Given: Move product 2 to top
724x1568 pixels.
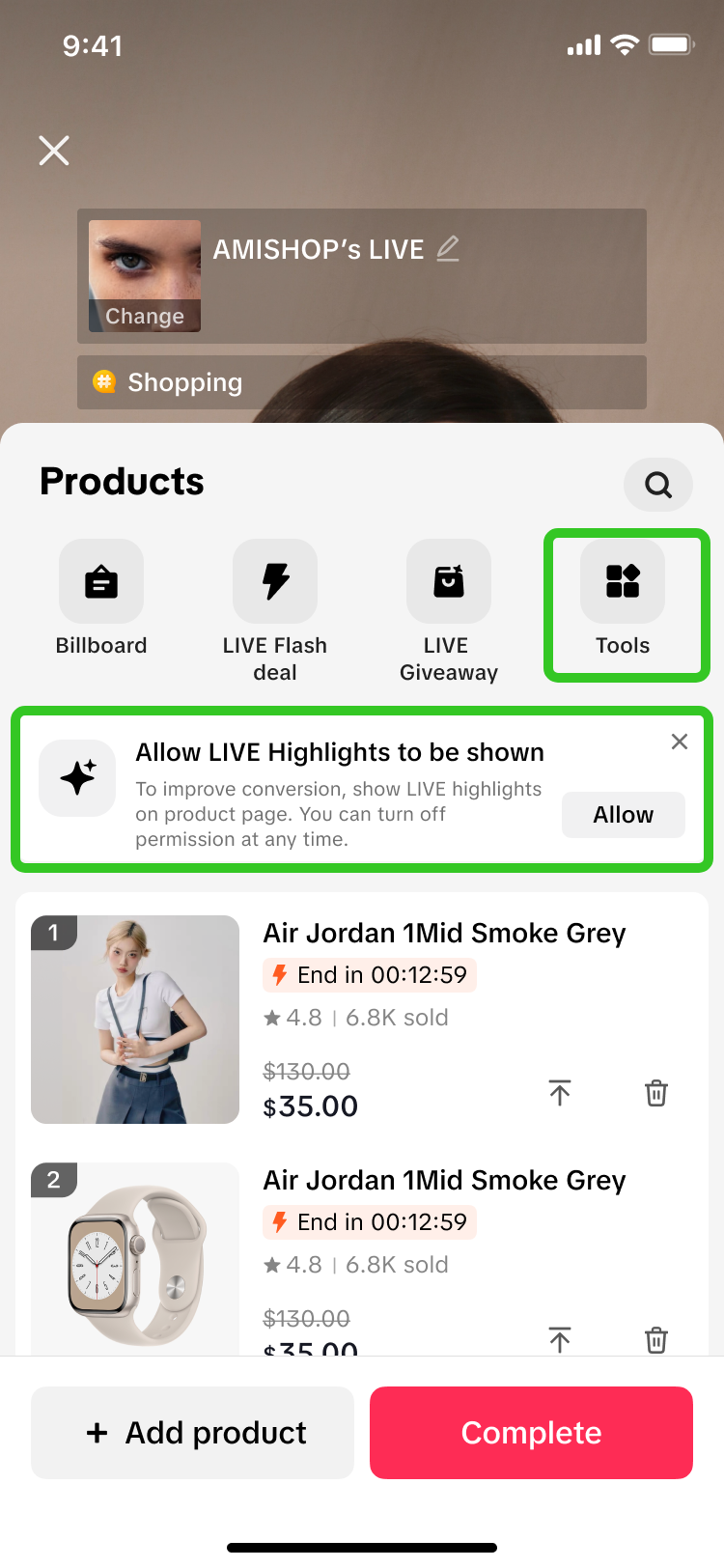Looking at the screenshot, I should 560,1338.
